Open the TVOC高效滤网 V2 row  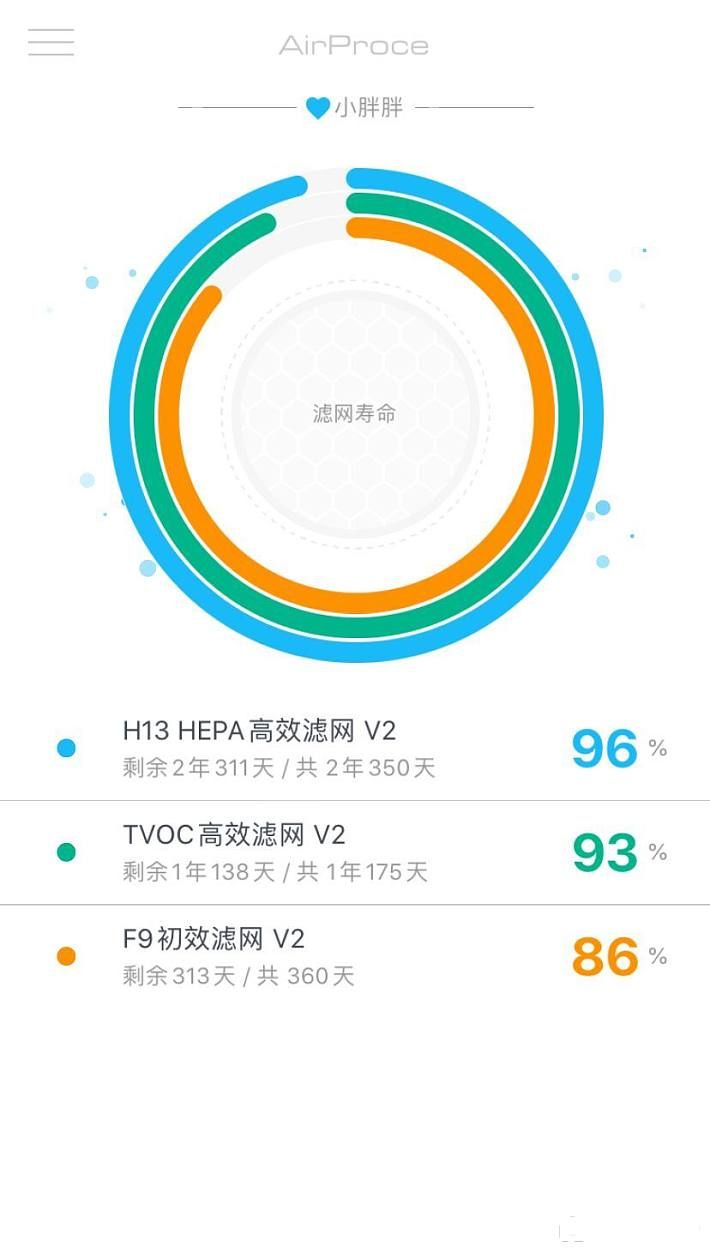coord(355,852)
